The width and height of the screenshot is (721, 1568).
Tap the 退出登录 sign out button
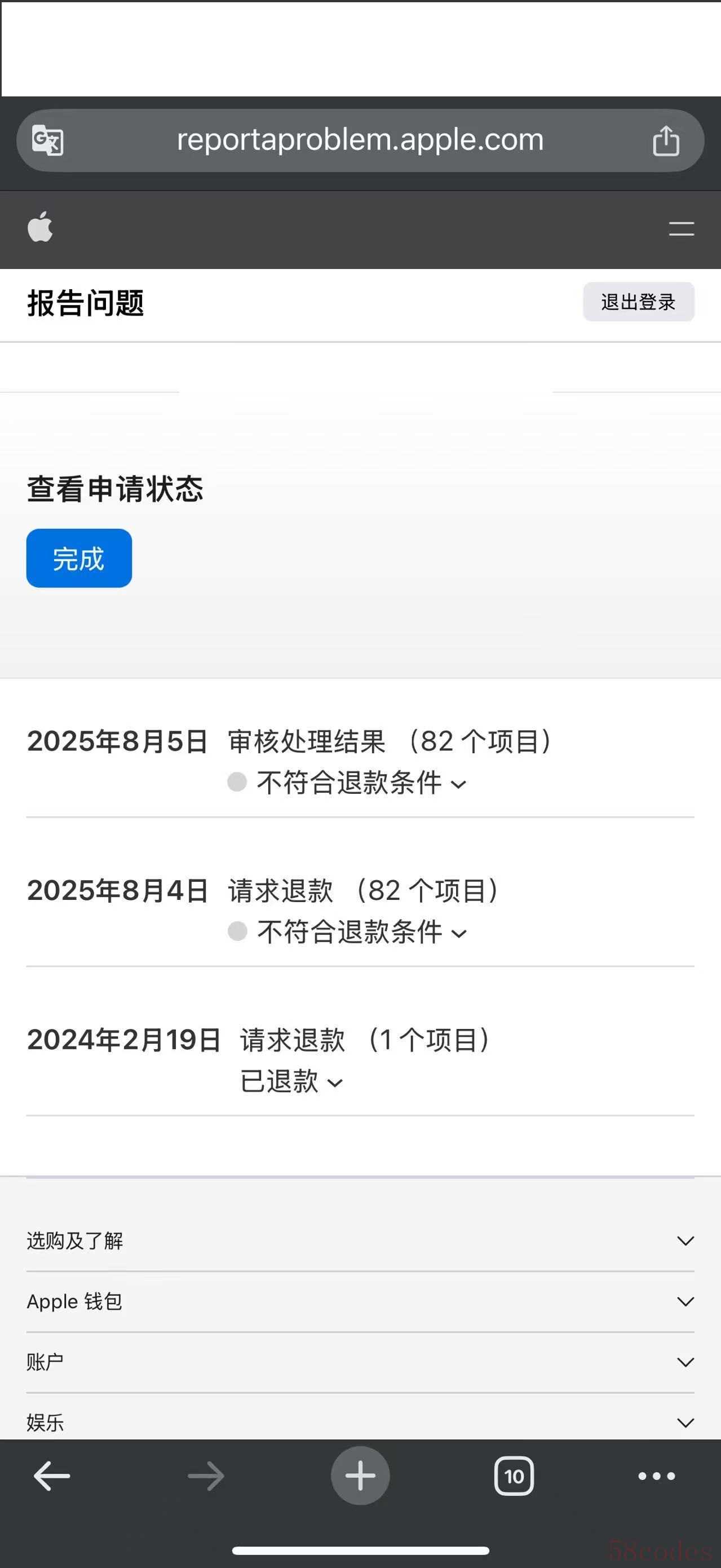638,302
